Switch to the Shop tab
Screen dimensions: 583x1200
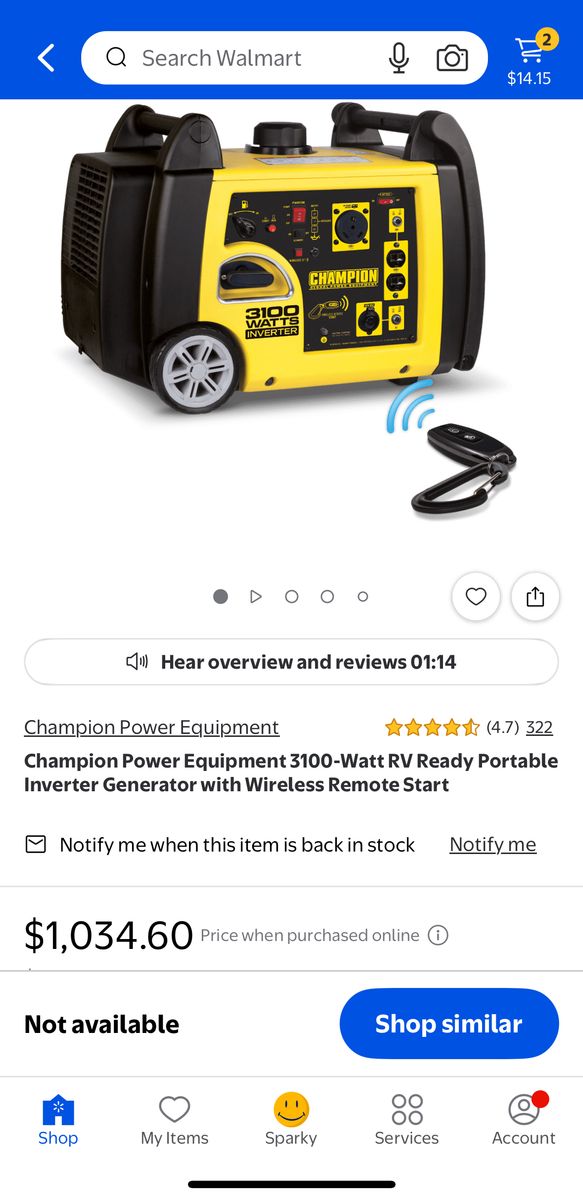58,1119
